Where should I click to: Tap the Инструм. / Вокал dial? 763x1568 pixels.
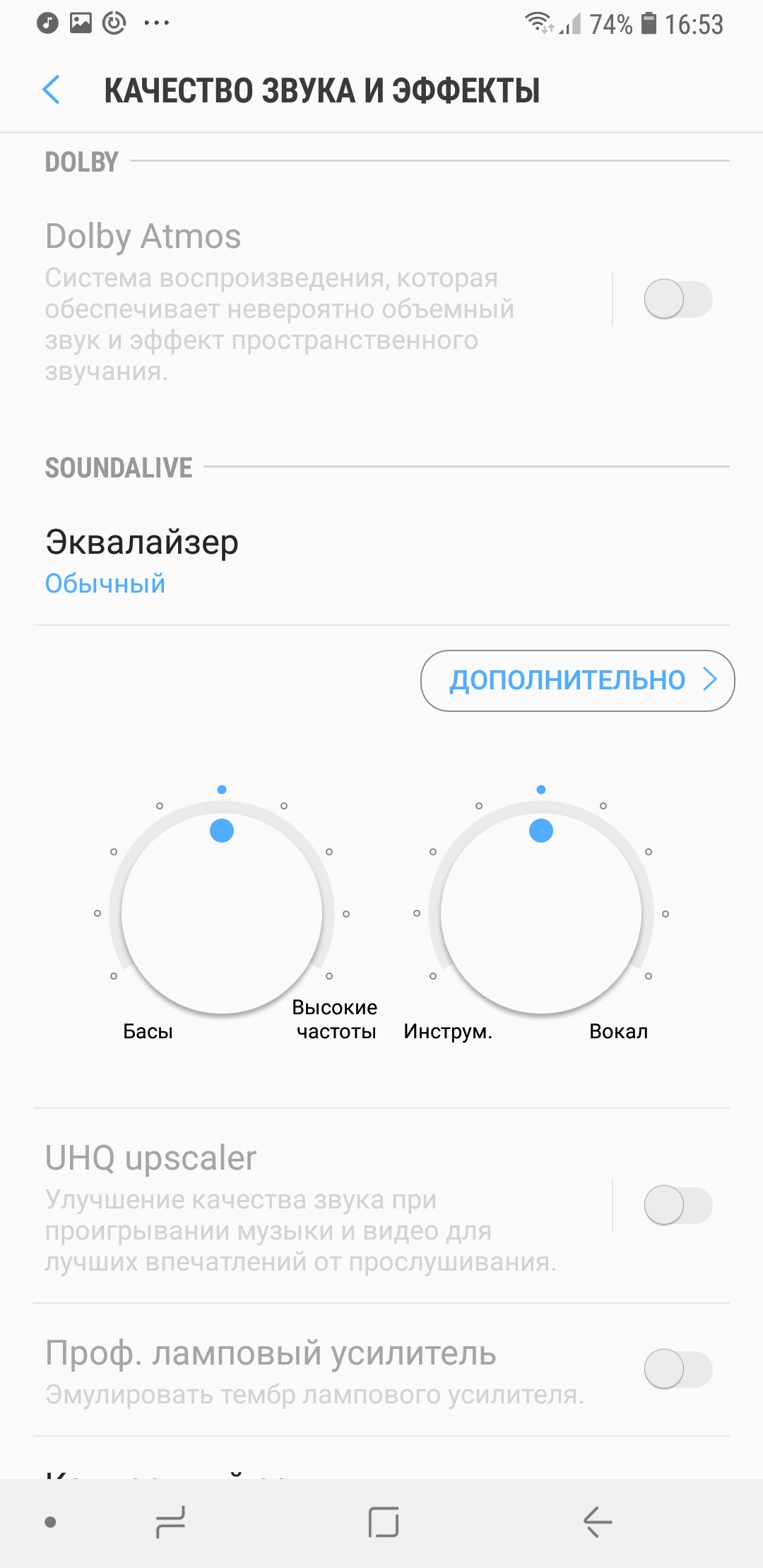(541, 913)
